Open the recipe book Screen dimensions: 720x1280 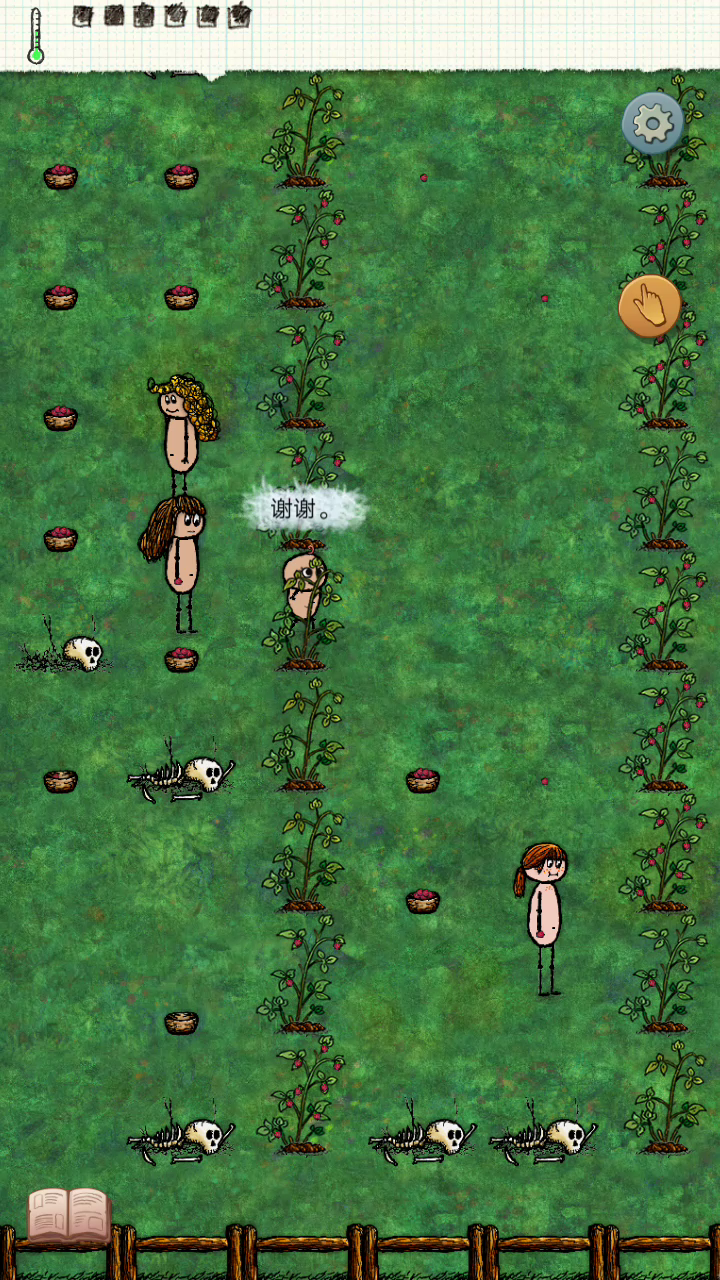coord(68,1215)
